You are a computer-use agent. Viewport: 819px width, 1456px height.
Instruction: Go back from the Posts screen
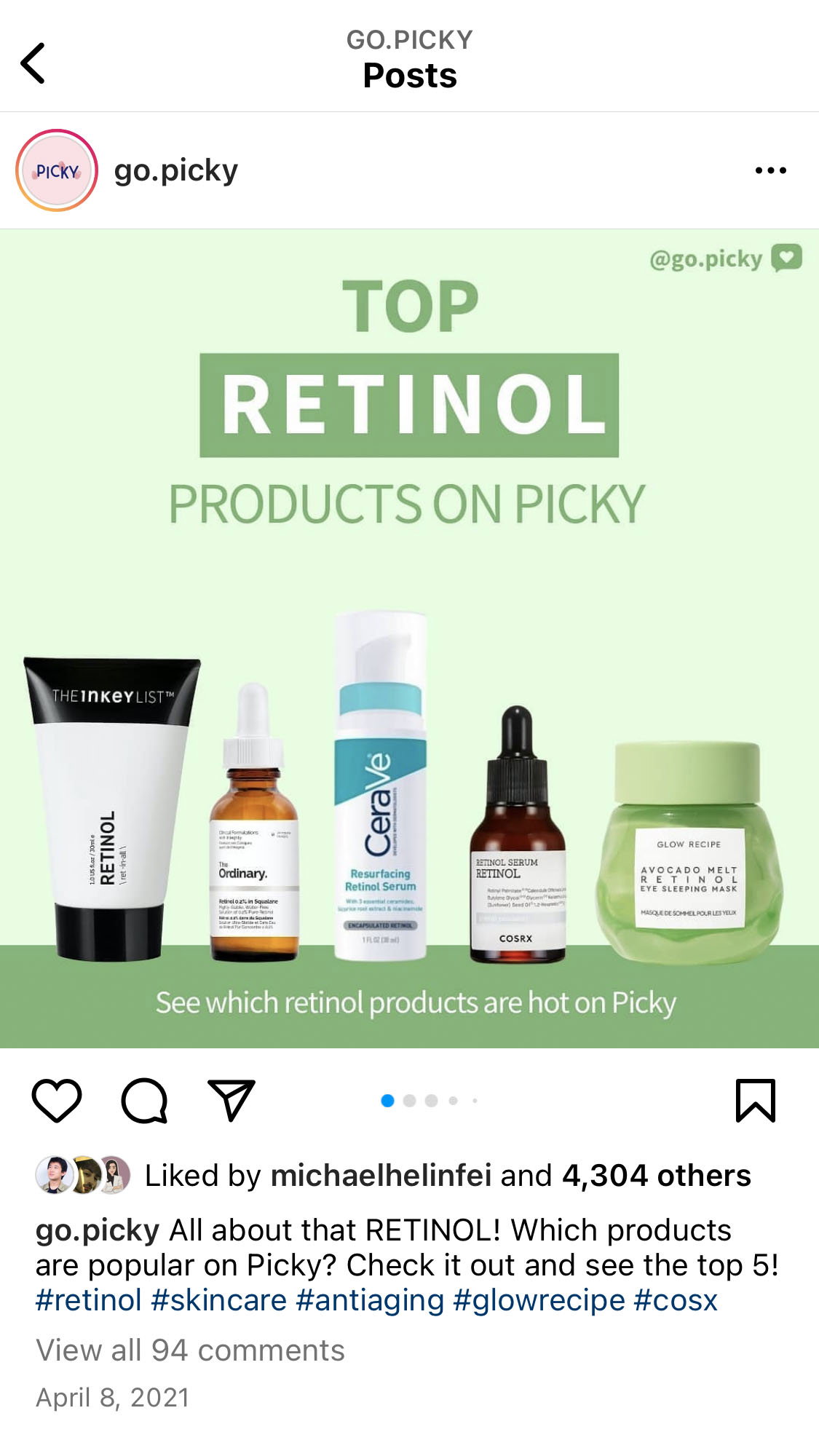pos(33,63)
